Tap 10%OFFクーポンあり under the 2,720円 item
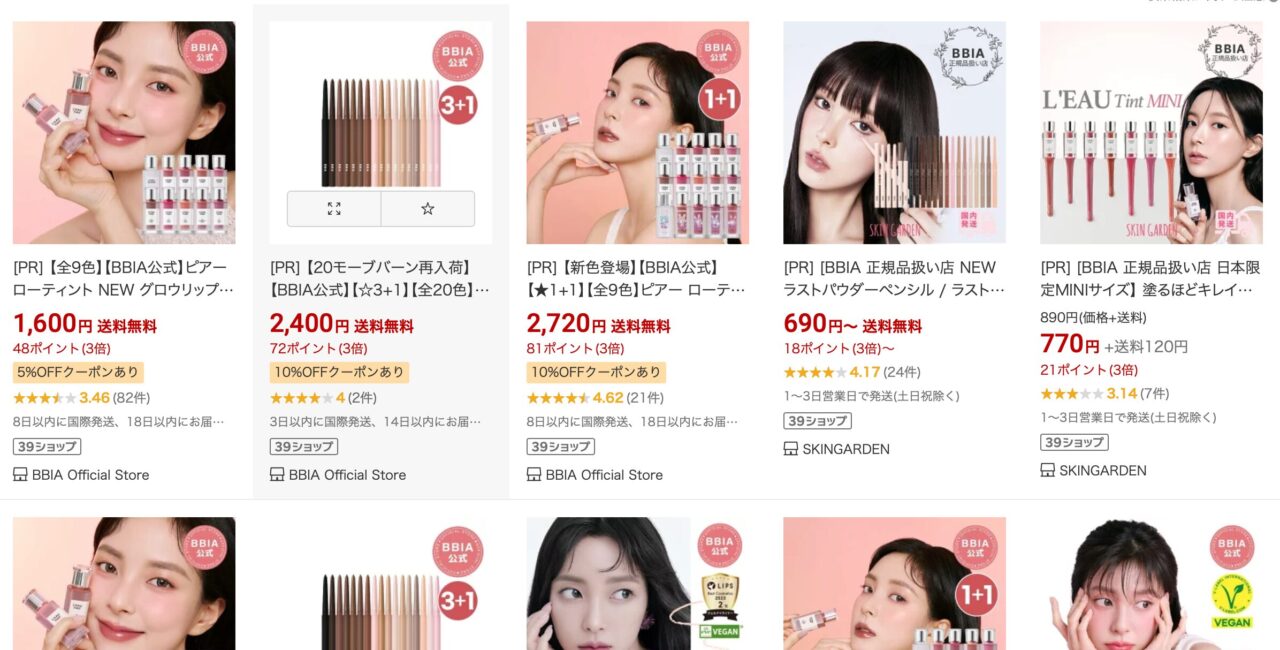This screenshot has width=1280, height=650. click(x=596, y=372)
